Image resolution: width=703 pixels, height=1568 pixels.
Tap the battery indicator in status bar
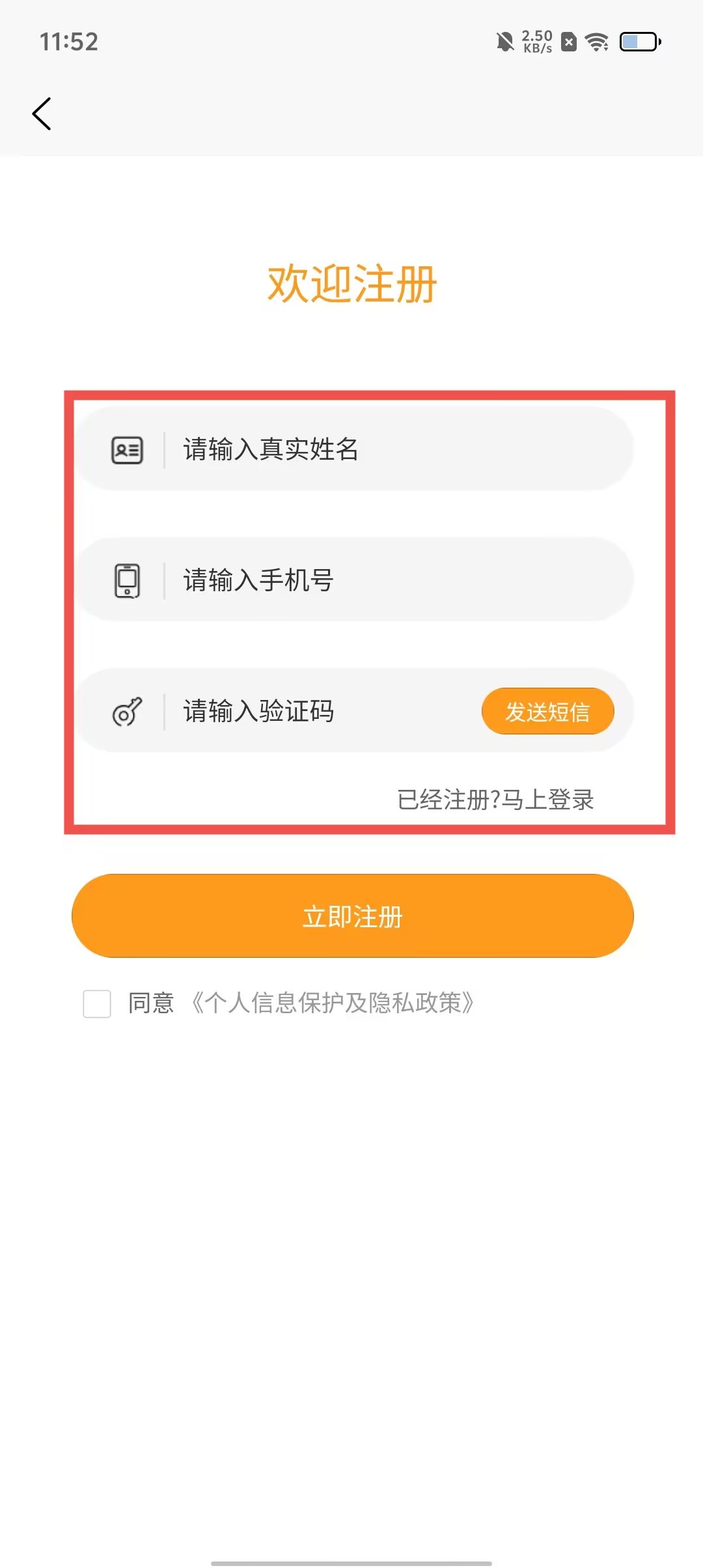pos(639,41)
